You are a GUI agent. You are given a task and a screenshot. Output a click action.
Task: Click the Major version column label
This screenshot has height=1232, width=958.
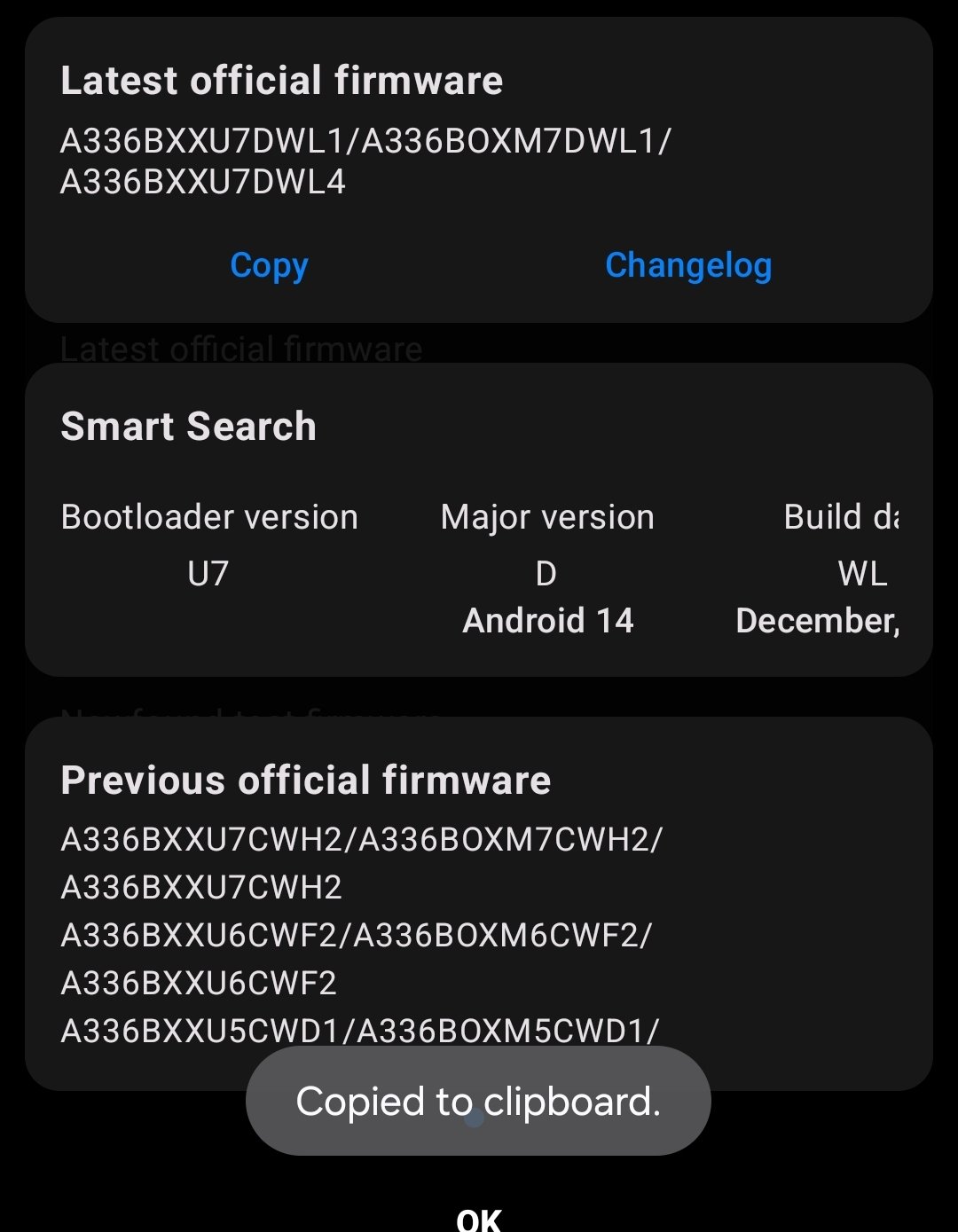point(547,516)
